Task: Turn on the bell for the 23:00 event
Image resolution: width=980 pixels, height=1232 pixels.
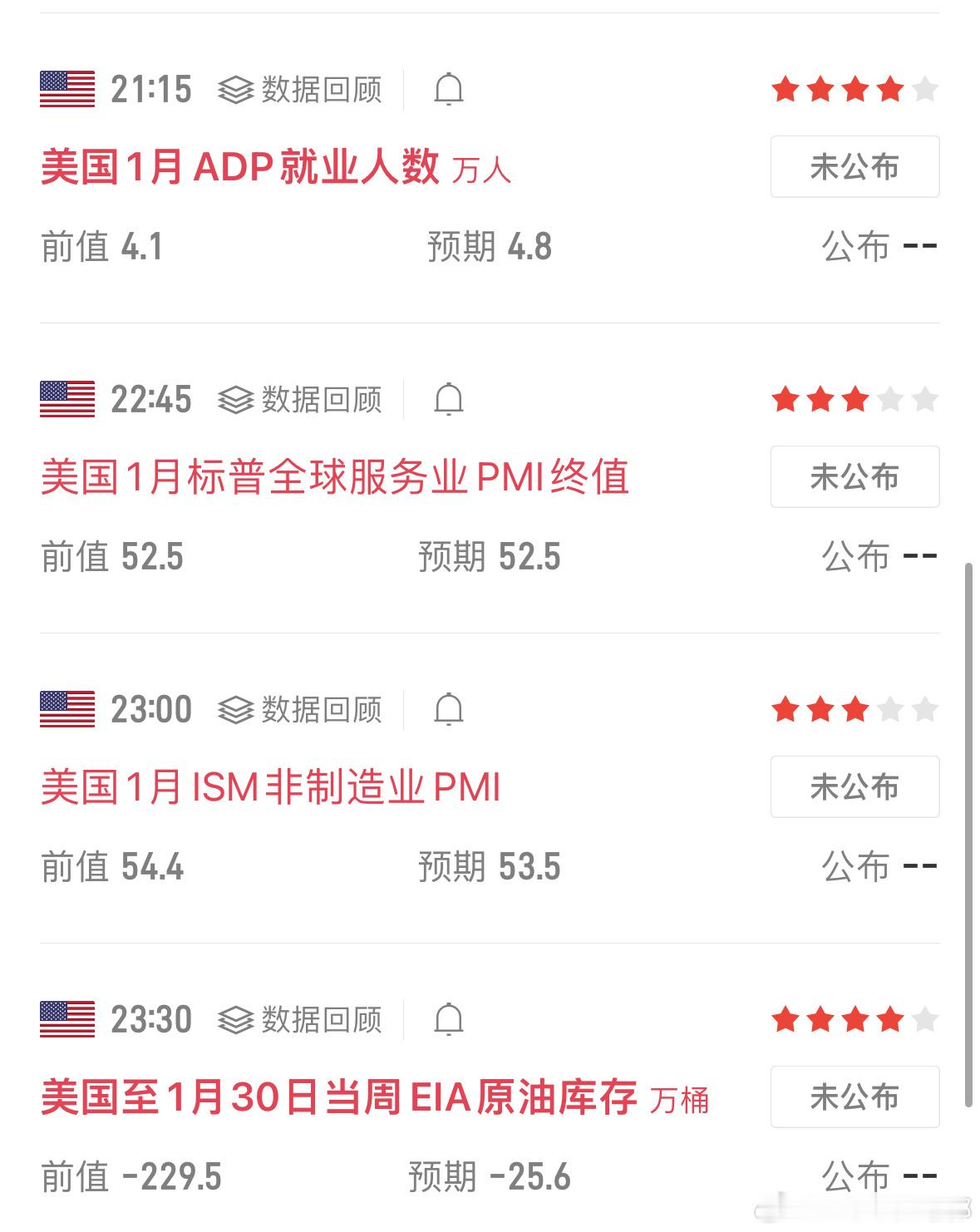Action: pos(449,709)
